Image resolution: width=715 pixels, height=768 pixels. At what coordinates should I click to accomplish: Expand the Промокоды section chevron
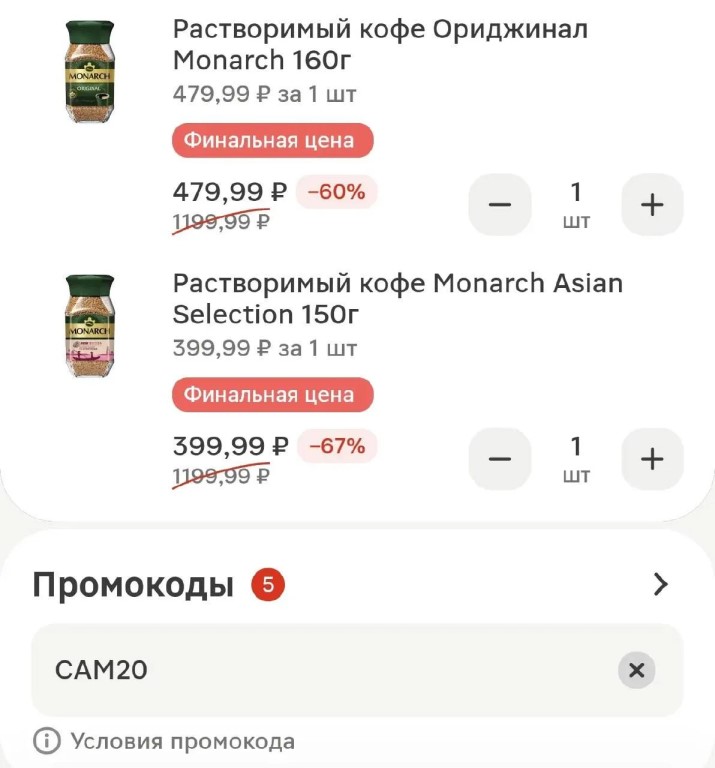(660, 584)
